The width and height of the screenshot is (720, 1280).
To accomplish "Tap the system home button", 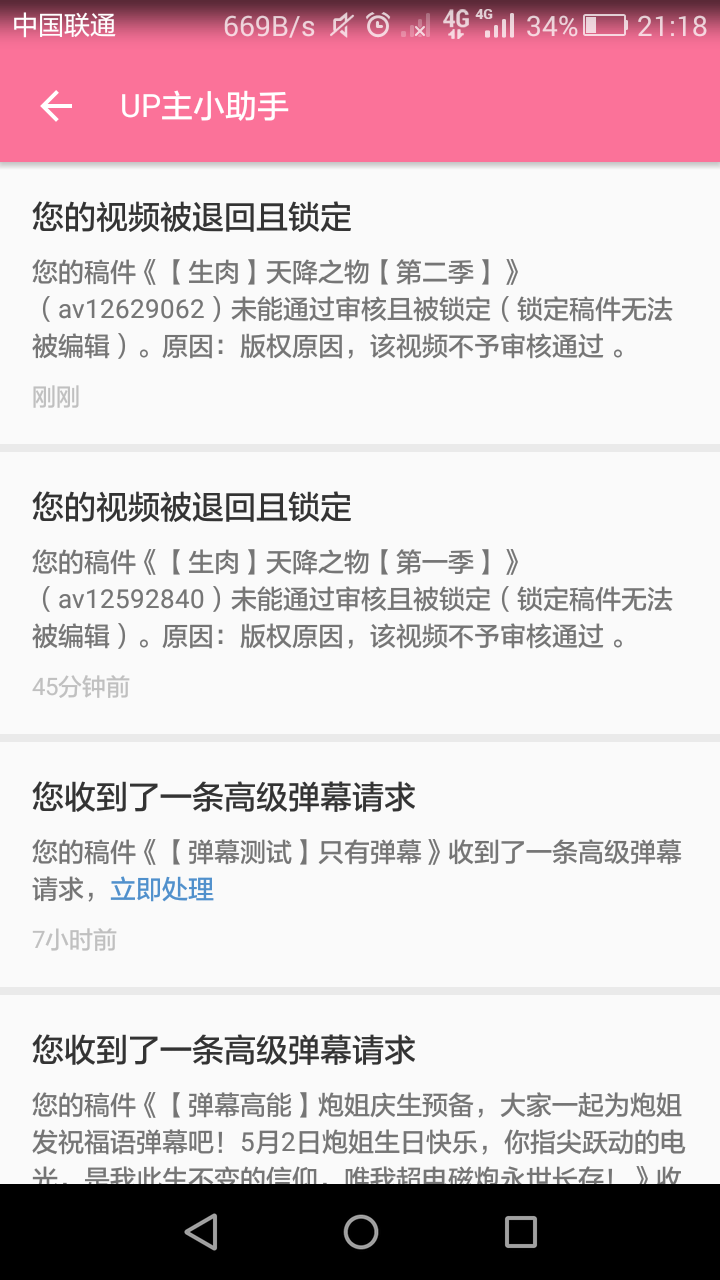I will [x=360, y=1232].
